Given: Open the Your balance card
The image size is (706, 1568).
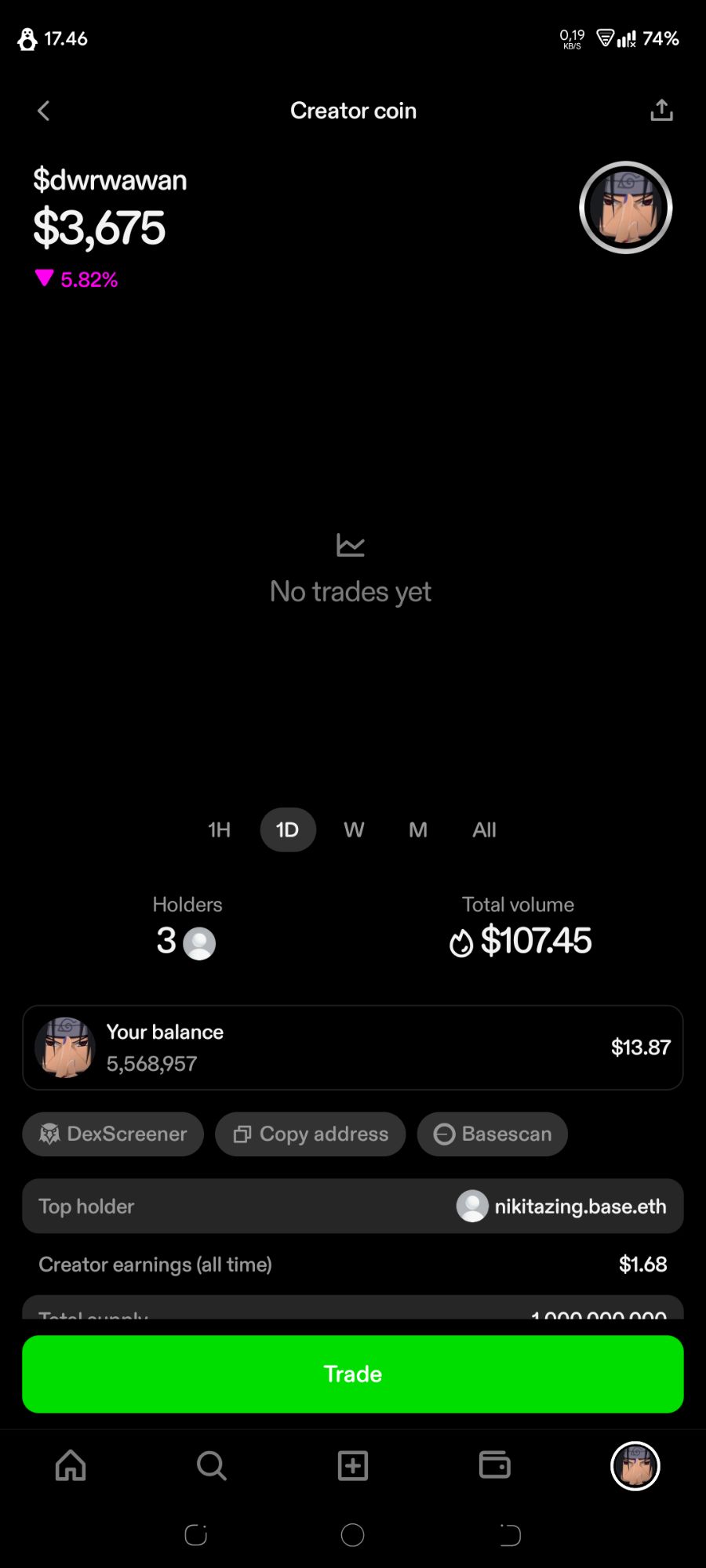Looking at the screenshot, I should [x=353, y=1047].
